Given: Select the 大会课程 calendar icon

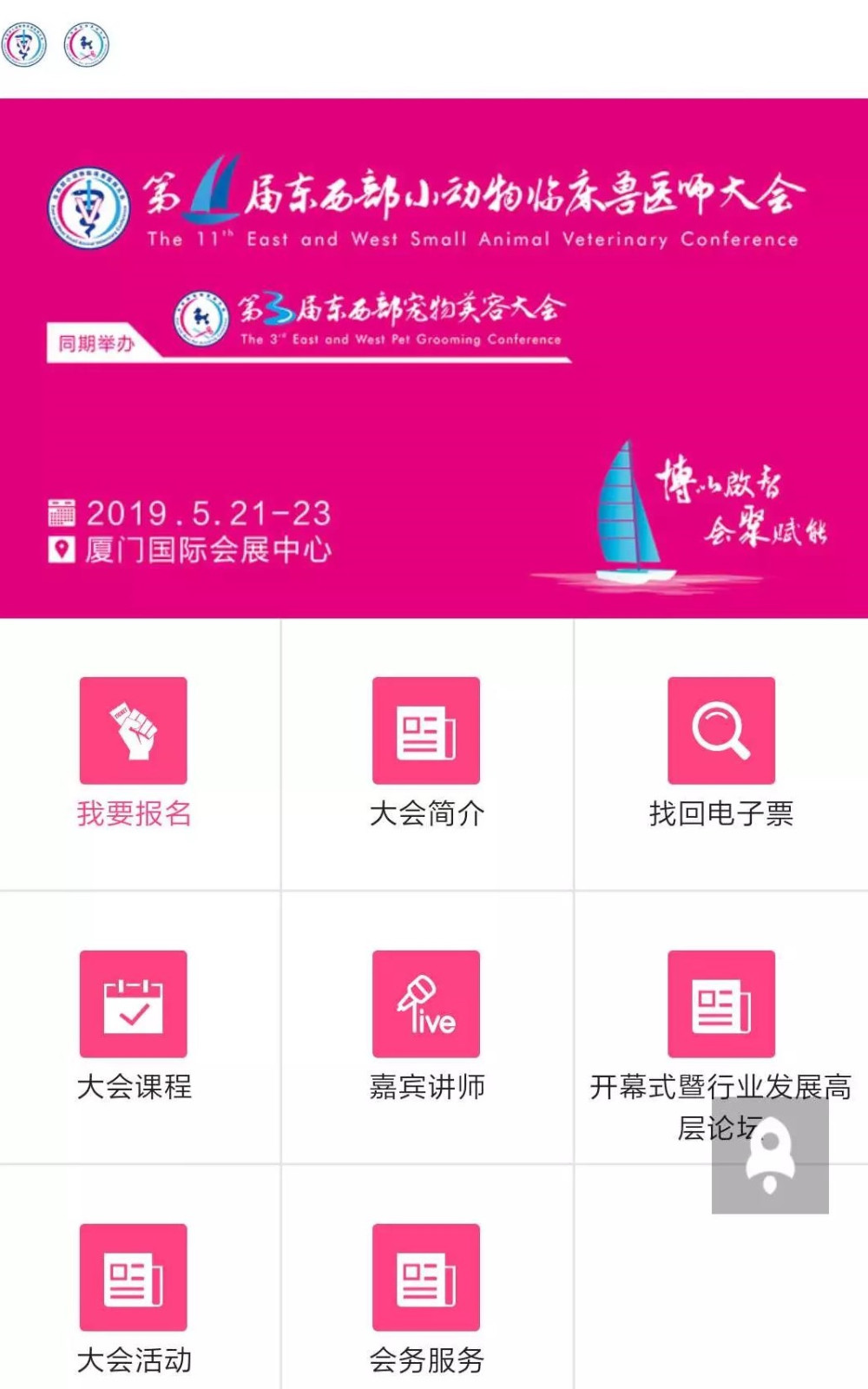Looking at the screenshot, I should tap(132, 1003).
